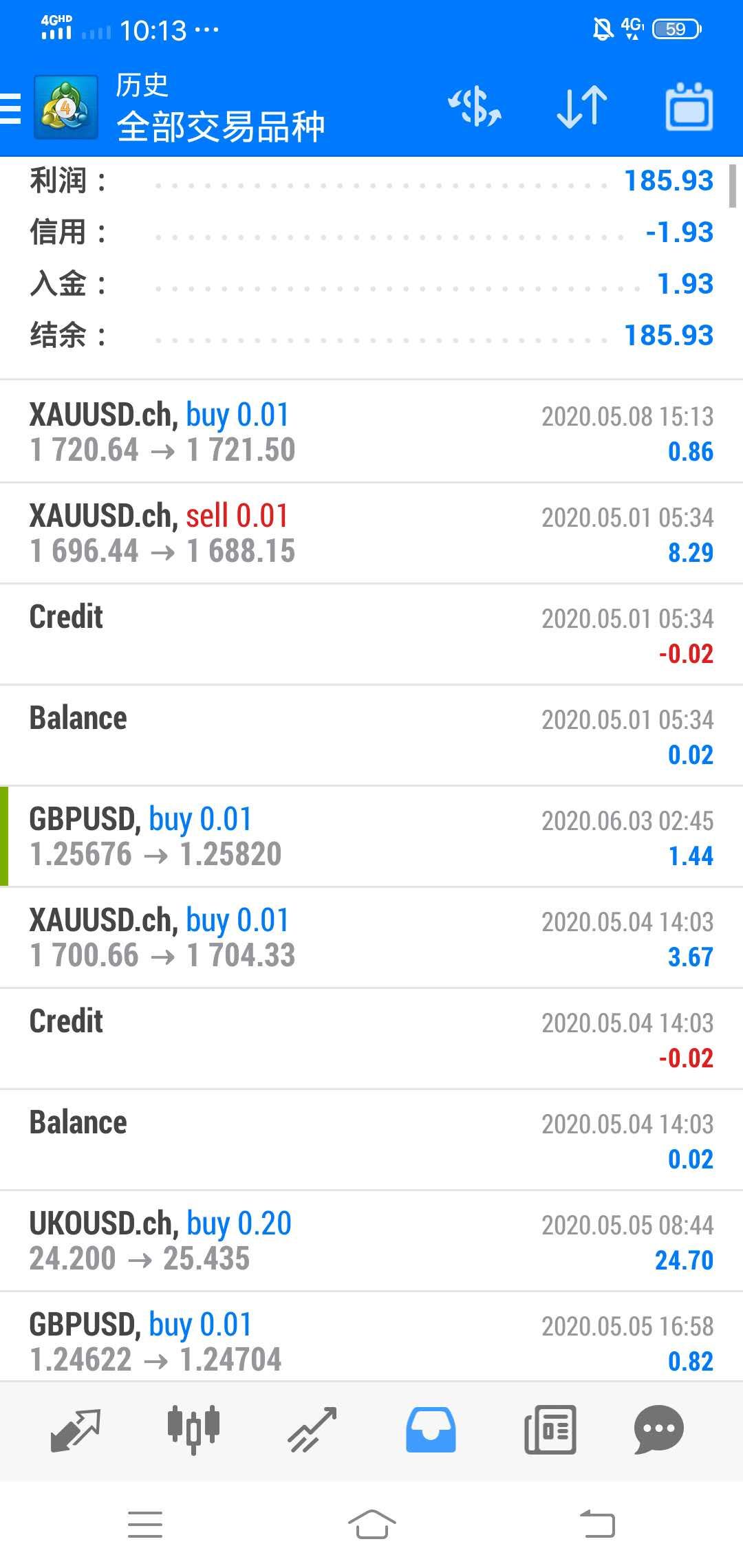Screen dimensions: 743x1568
Task: Open the symbol filter dollar icon
Action: tap(475, 107)
